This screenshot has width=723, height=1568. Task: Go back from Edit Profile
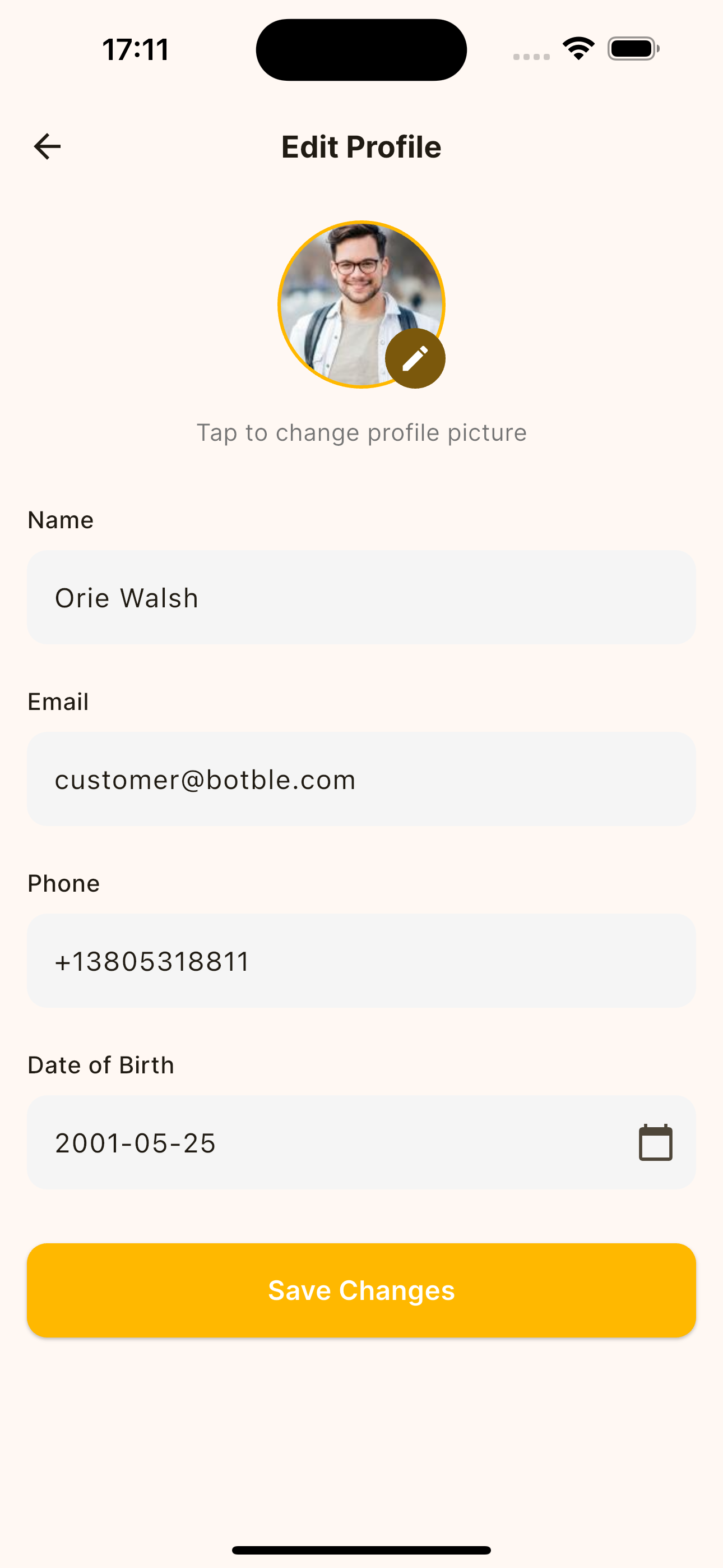pos(47,147)
